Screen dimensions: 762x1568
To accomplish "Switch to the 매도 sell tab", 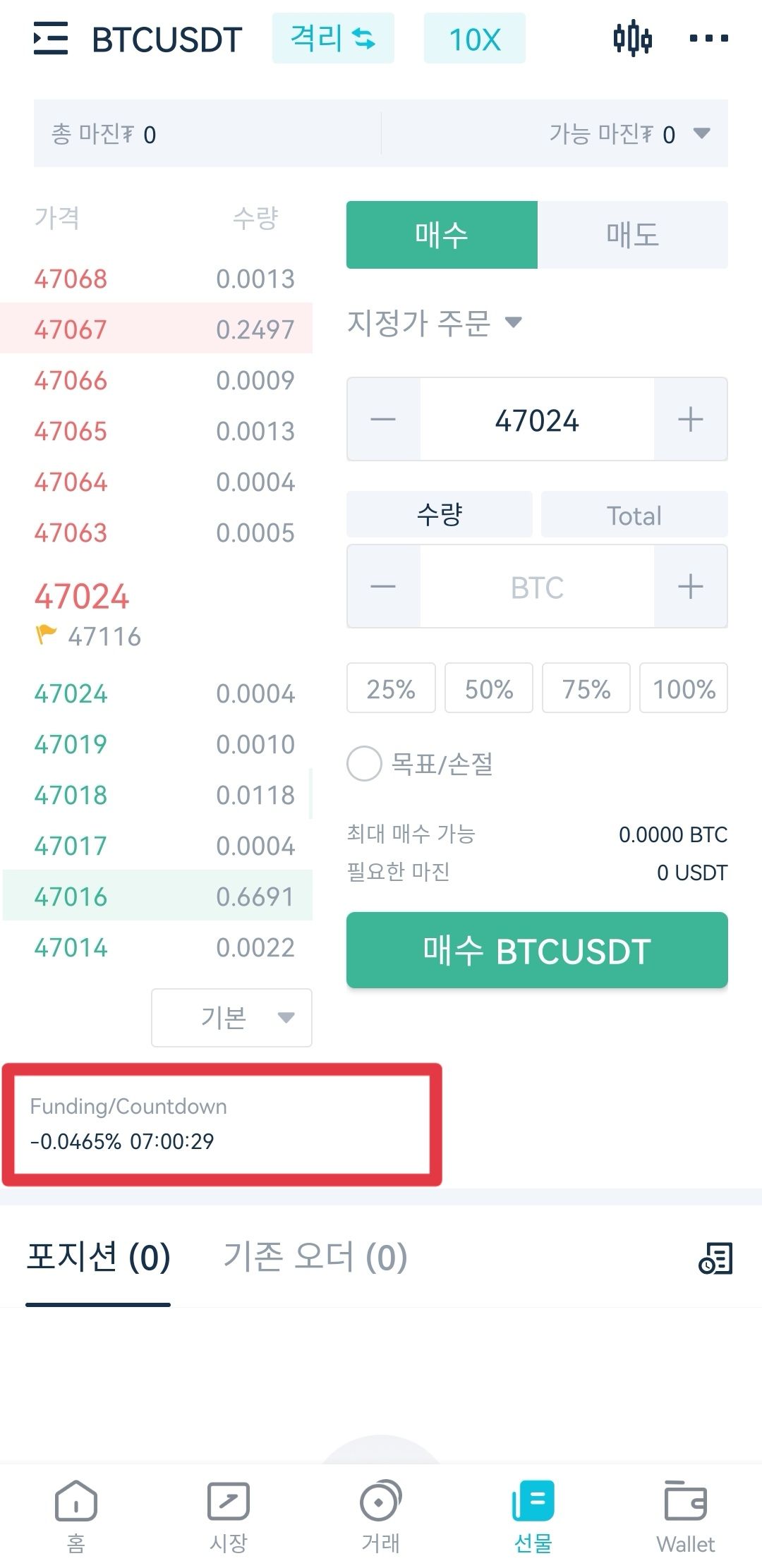I will click(633, 235).
